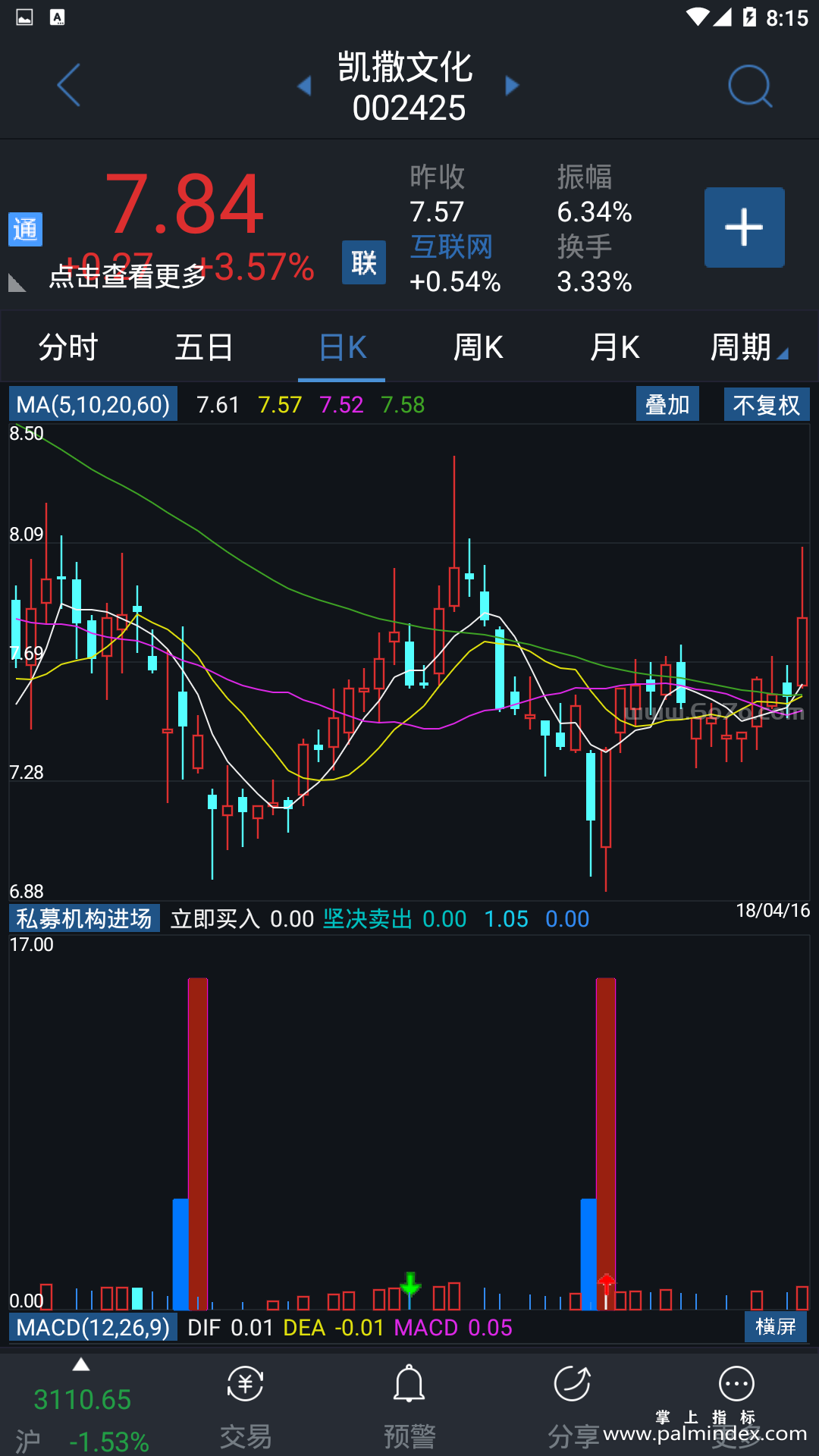
Task: Switch to the 周K chart tab
Action: [x=478, y=348]
